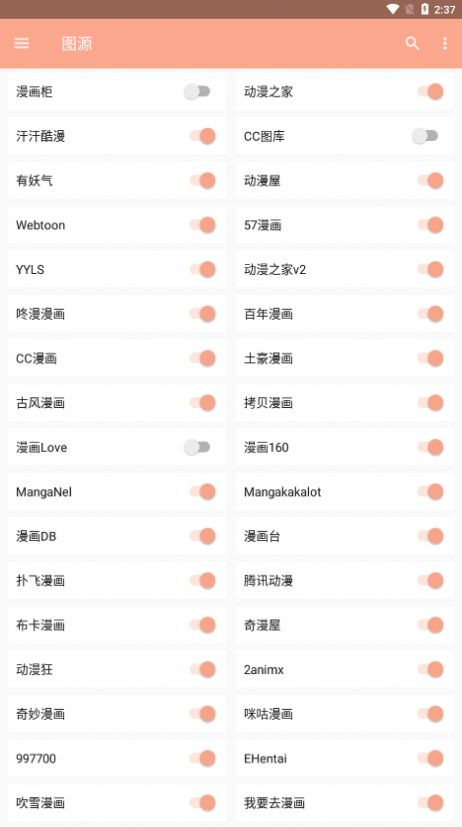
Task: Enable the 漫画Love source
Action: coord(197,447)
